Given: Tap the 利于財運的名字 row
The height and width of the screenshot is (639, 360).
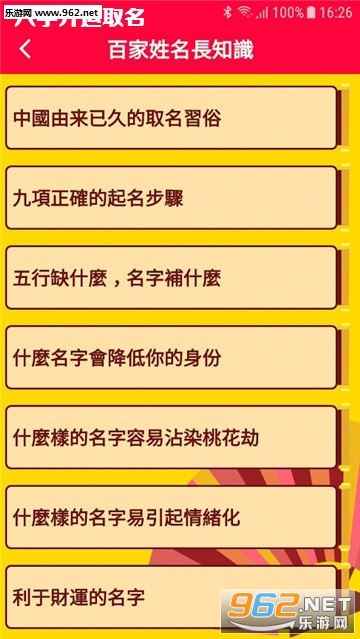Looking at the screenshot, I should [x=171, y=597].
